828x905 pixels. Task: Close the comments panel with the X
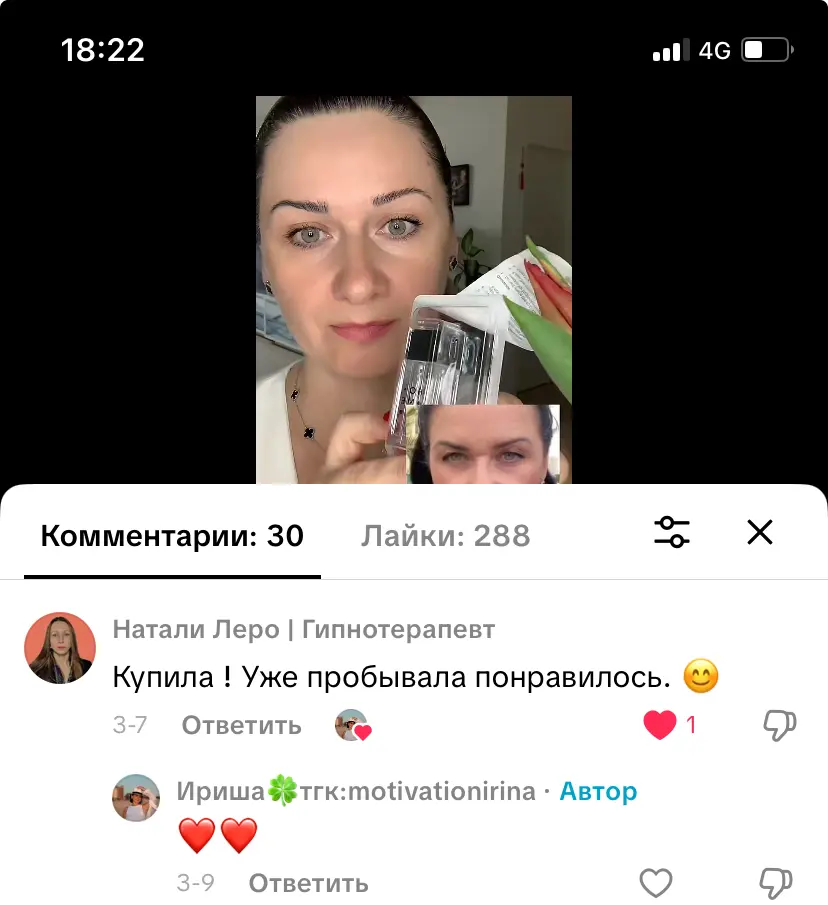pyautogui.click(x=760, y=532)
